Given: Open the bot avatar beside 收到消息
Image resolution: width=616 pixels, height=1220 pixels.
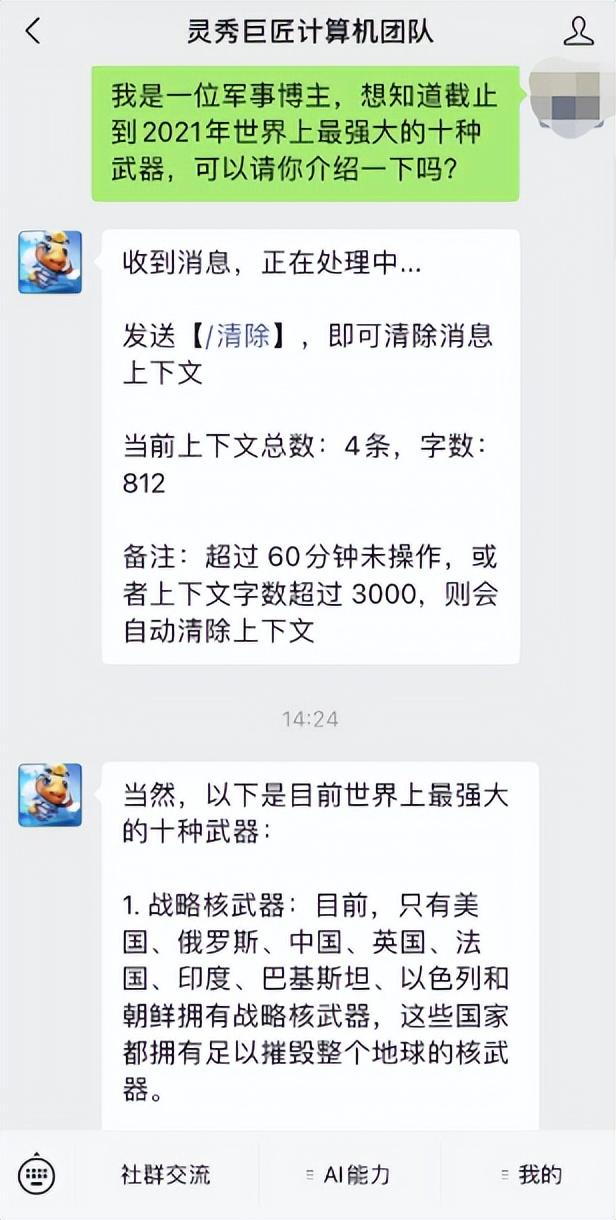Looking at the screenshot, I should [x=50, y=262].
